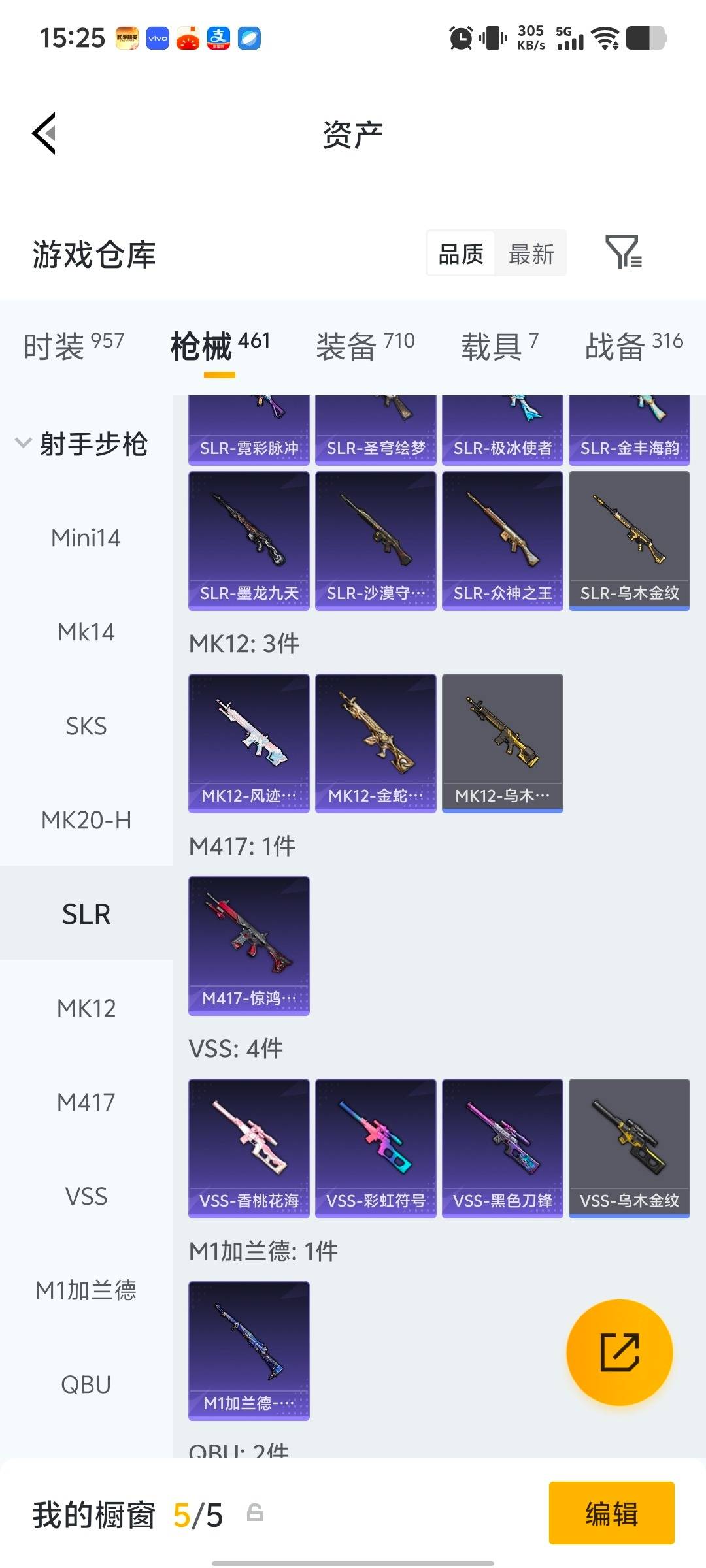
Task: Open the M417-惊鸿 skin tile
Action: [x=248, y=945]
